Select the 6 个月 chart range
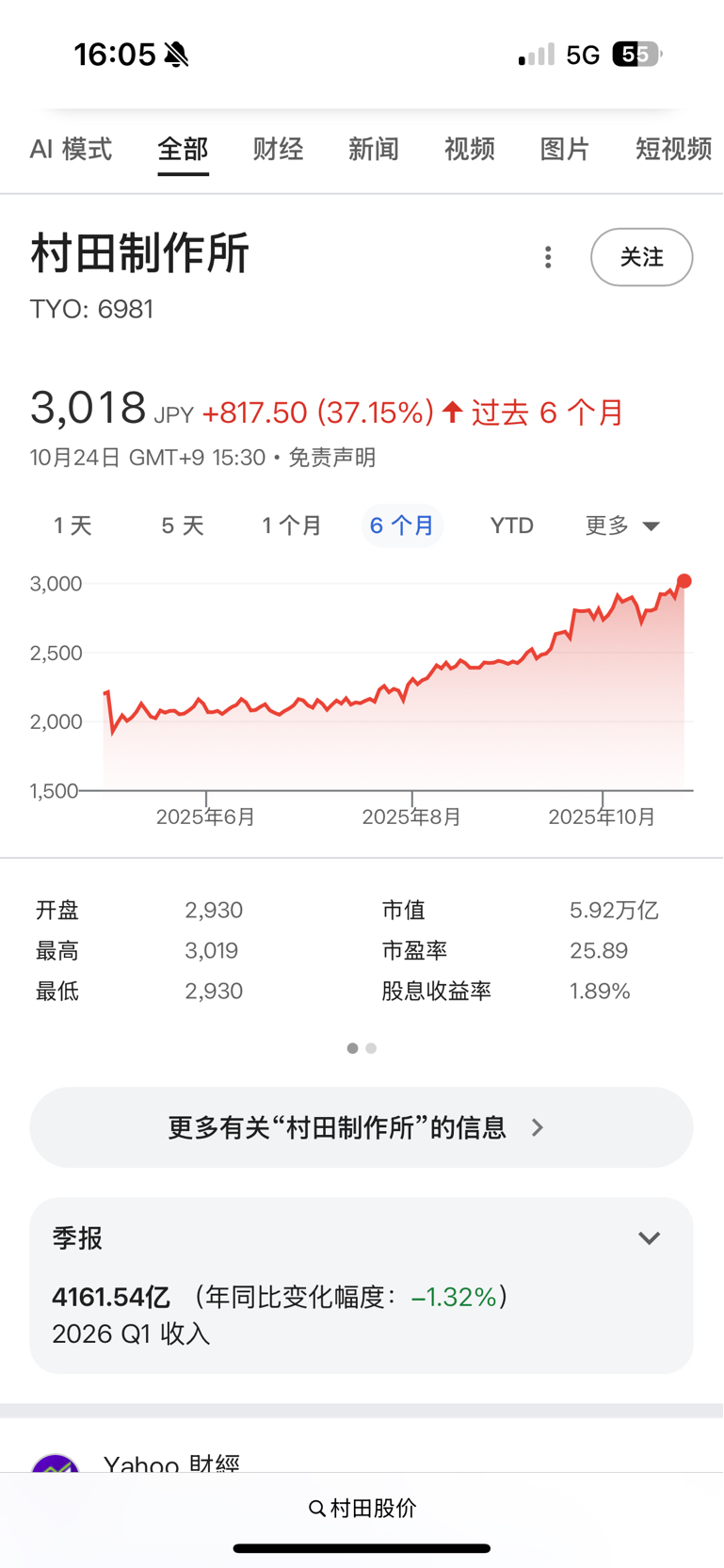 coord(402,525)
